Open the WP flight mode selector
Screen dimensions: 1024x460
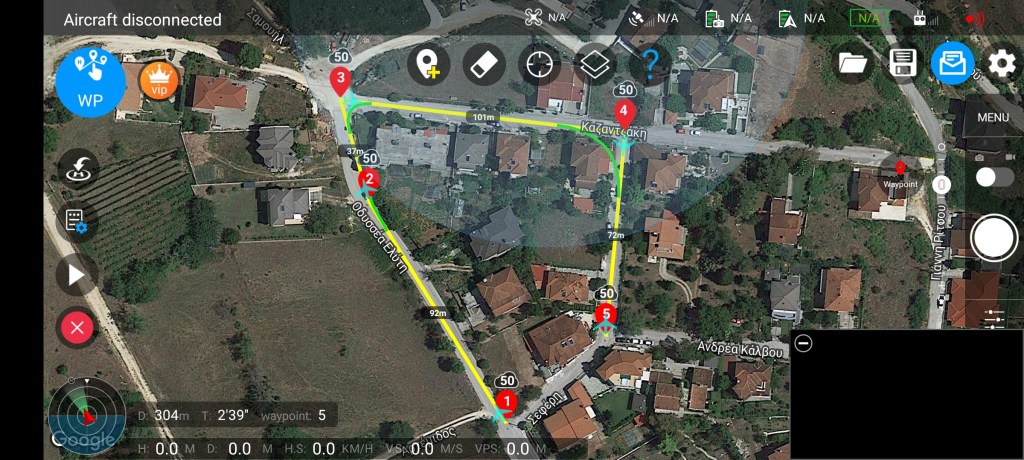pos(90,80)
